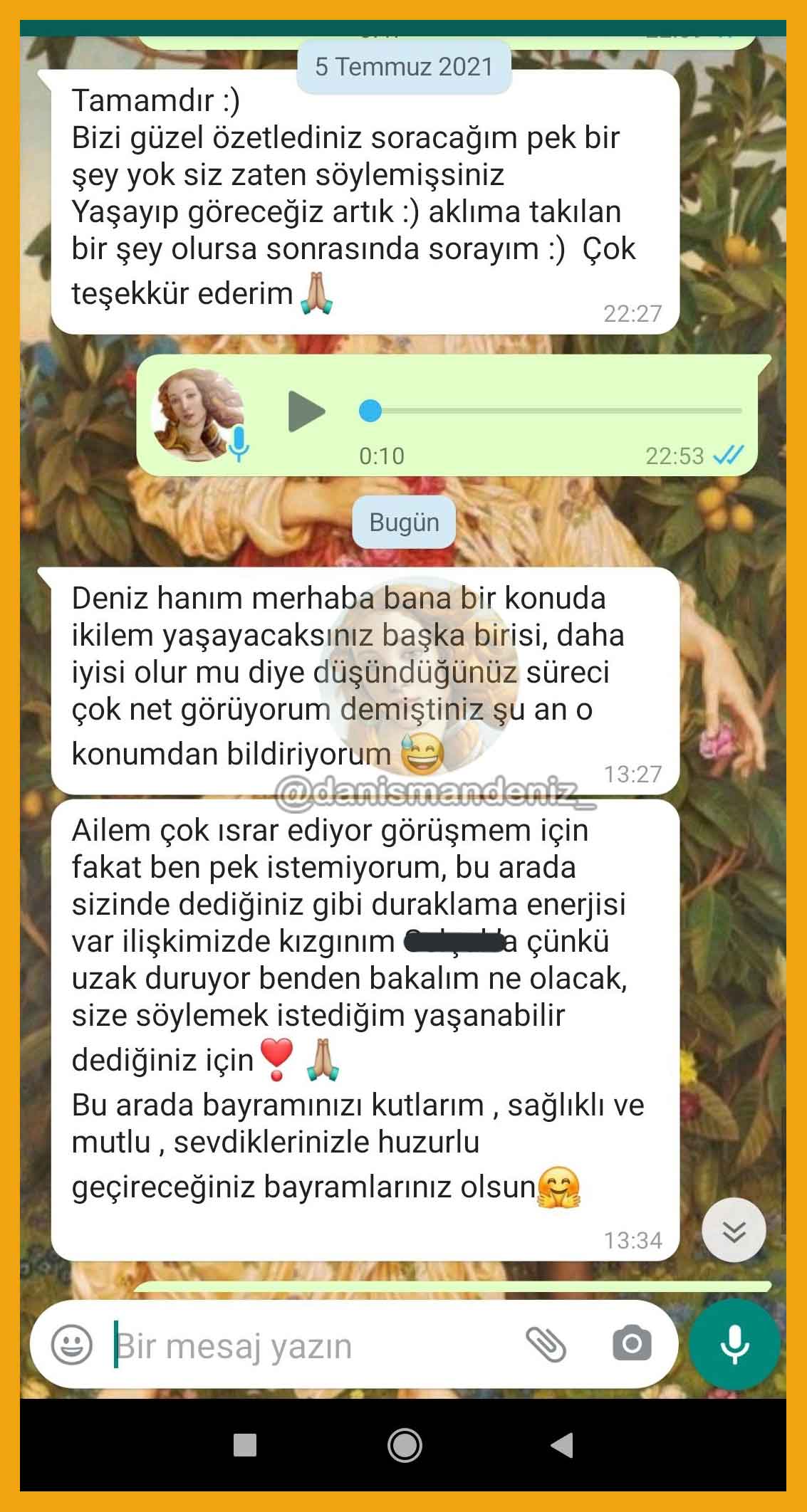Jump to the latest messages
Screen dimensions: 807x1512
(734, 1230)
